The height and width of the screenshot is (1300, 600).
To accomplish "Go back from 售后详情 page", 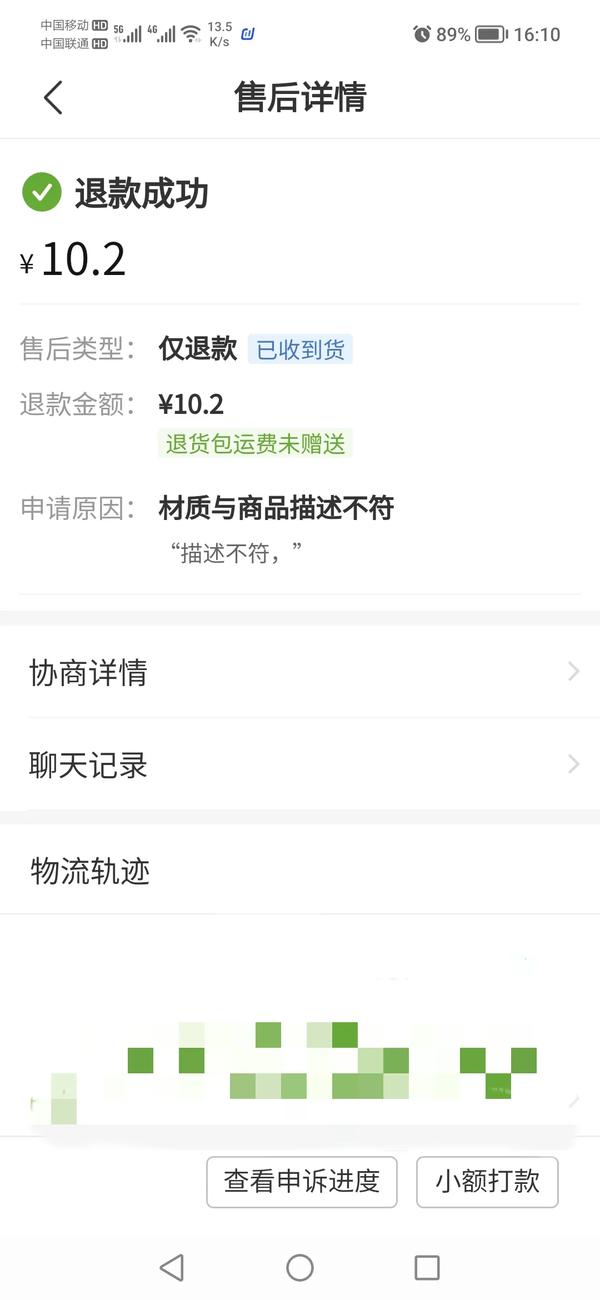I will 53,97.
